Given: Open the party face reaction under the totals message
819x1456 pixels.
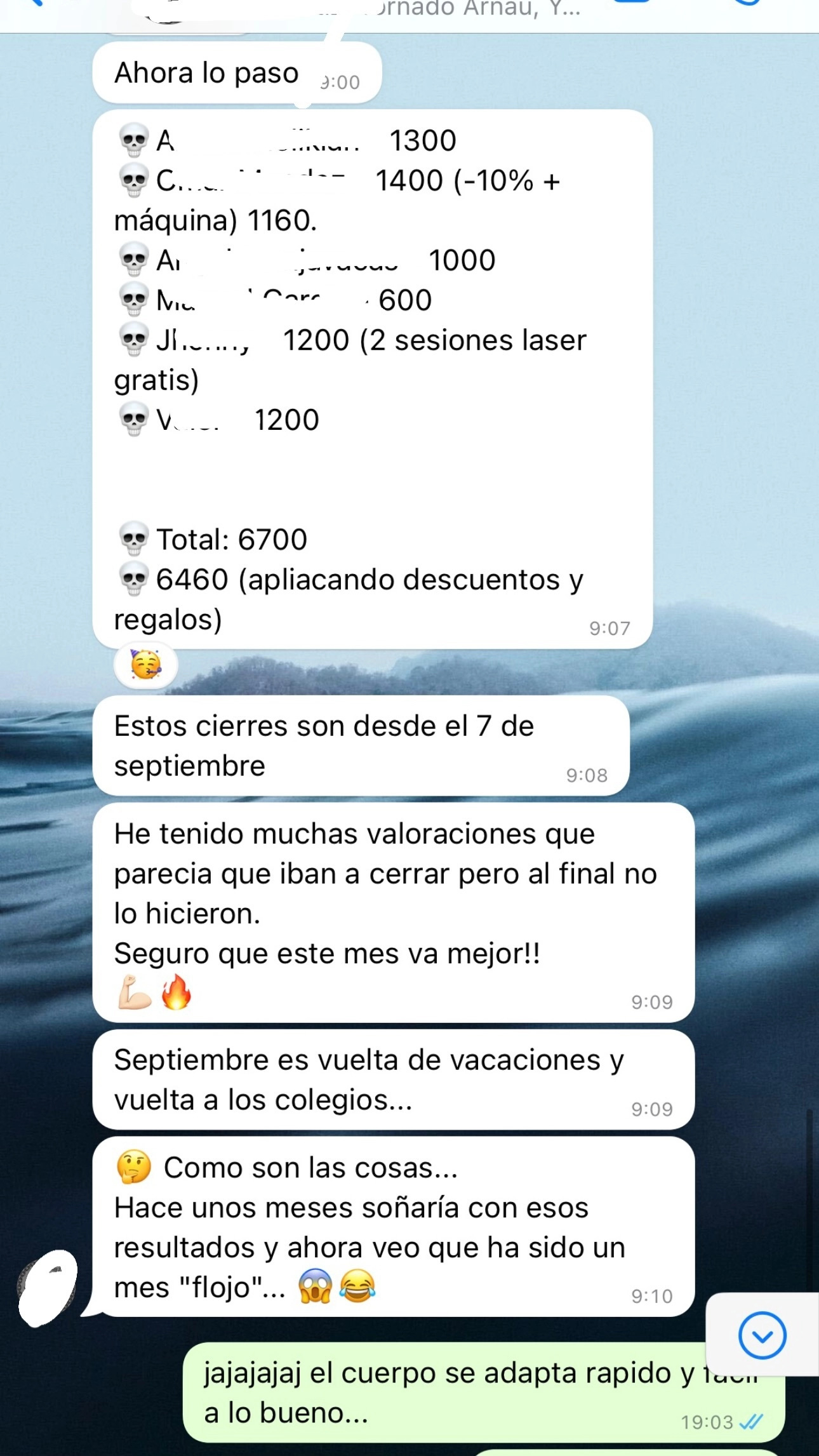Looking at the screenshot, I should [x=145, y=665].
